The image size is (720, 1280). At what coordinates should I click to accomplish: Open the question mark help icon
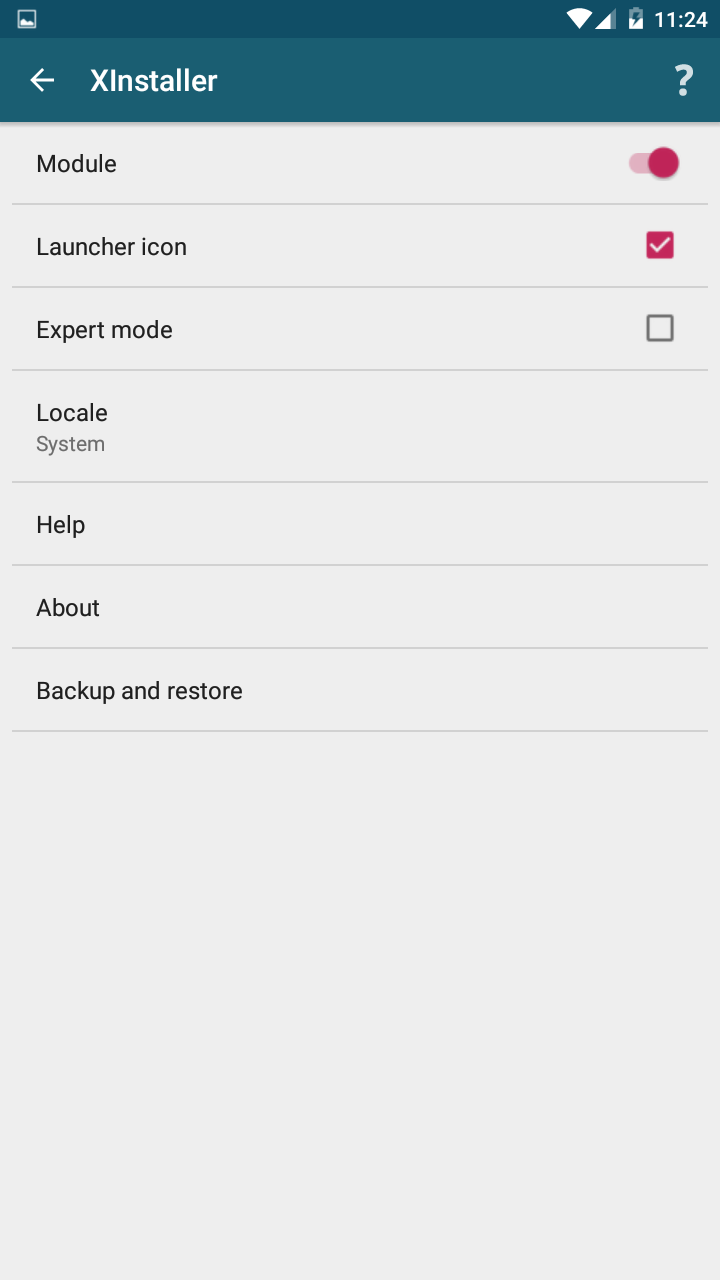[x=683, y=80]
